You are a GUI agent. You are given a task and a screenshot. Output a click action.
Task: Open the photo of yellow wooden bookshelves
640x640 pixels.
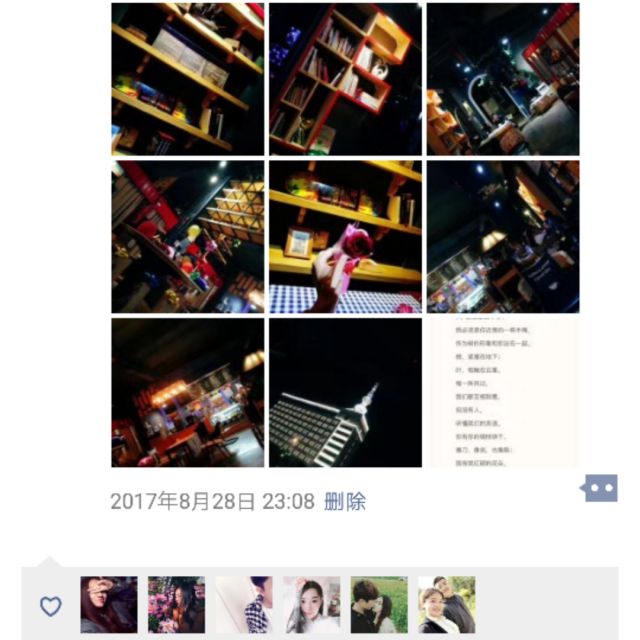(x=188, y=79)
